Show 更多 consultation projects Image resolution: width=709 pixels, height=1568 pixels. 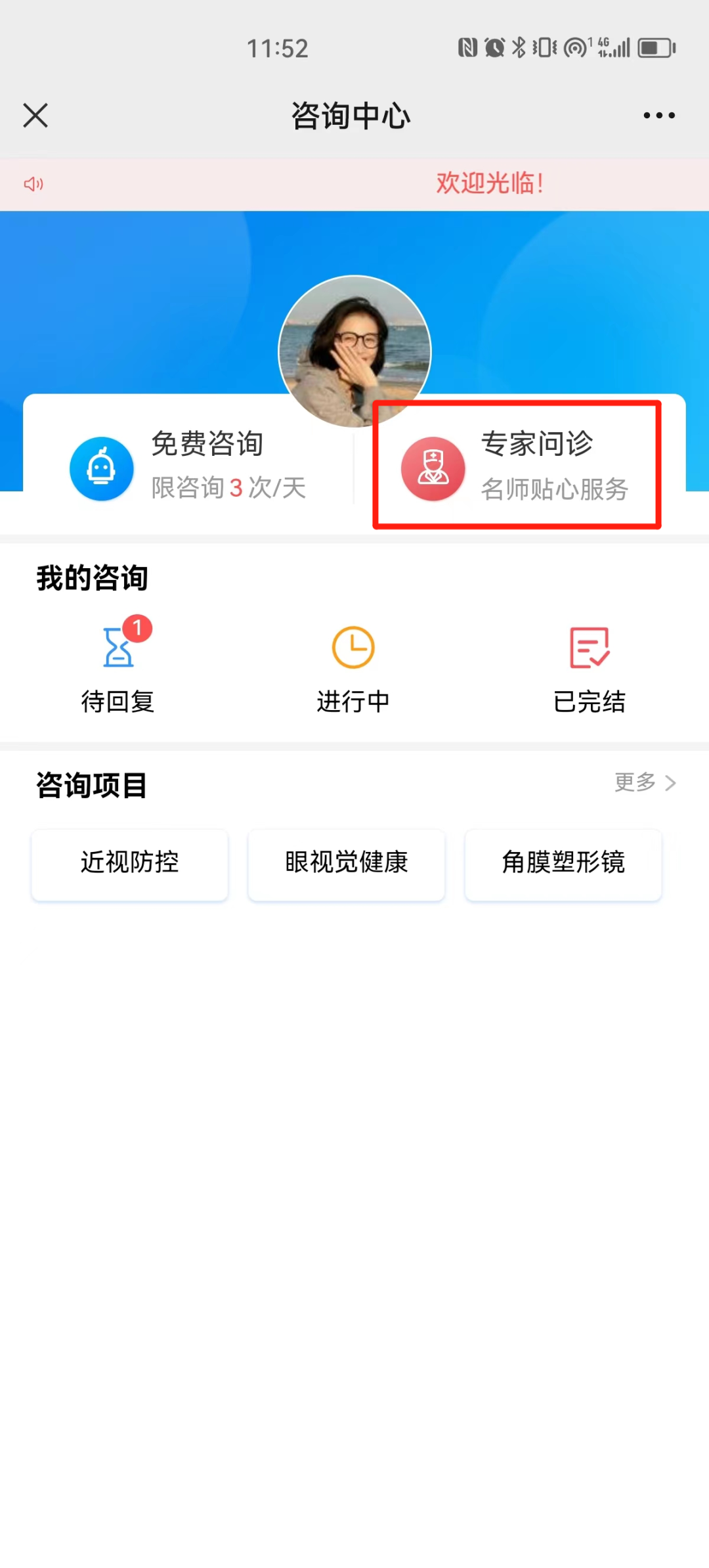tap(645, 782)
